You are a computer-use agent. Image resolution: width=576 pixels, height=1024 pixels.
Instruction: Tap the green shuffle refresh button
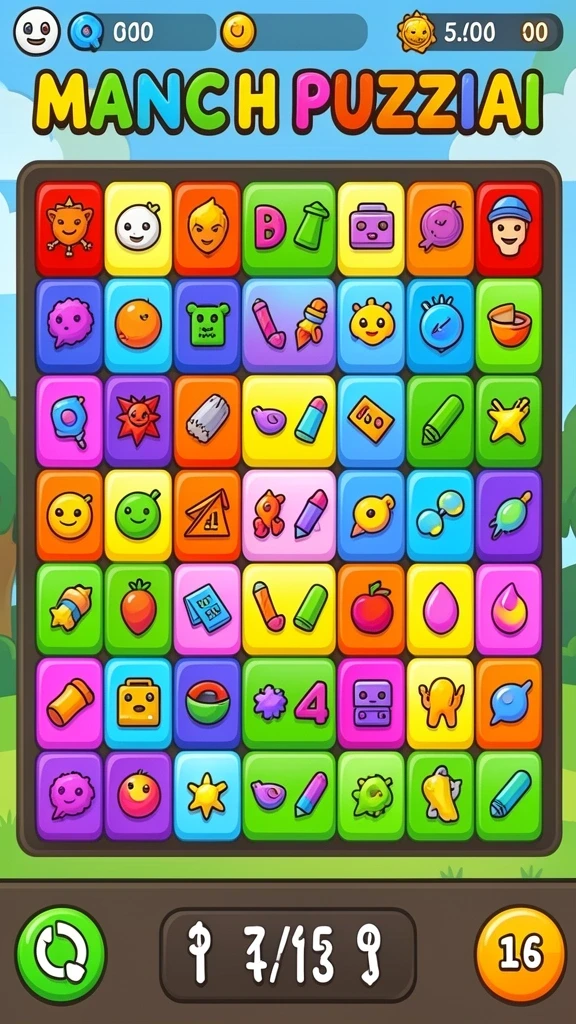[x=60, y=954]
